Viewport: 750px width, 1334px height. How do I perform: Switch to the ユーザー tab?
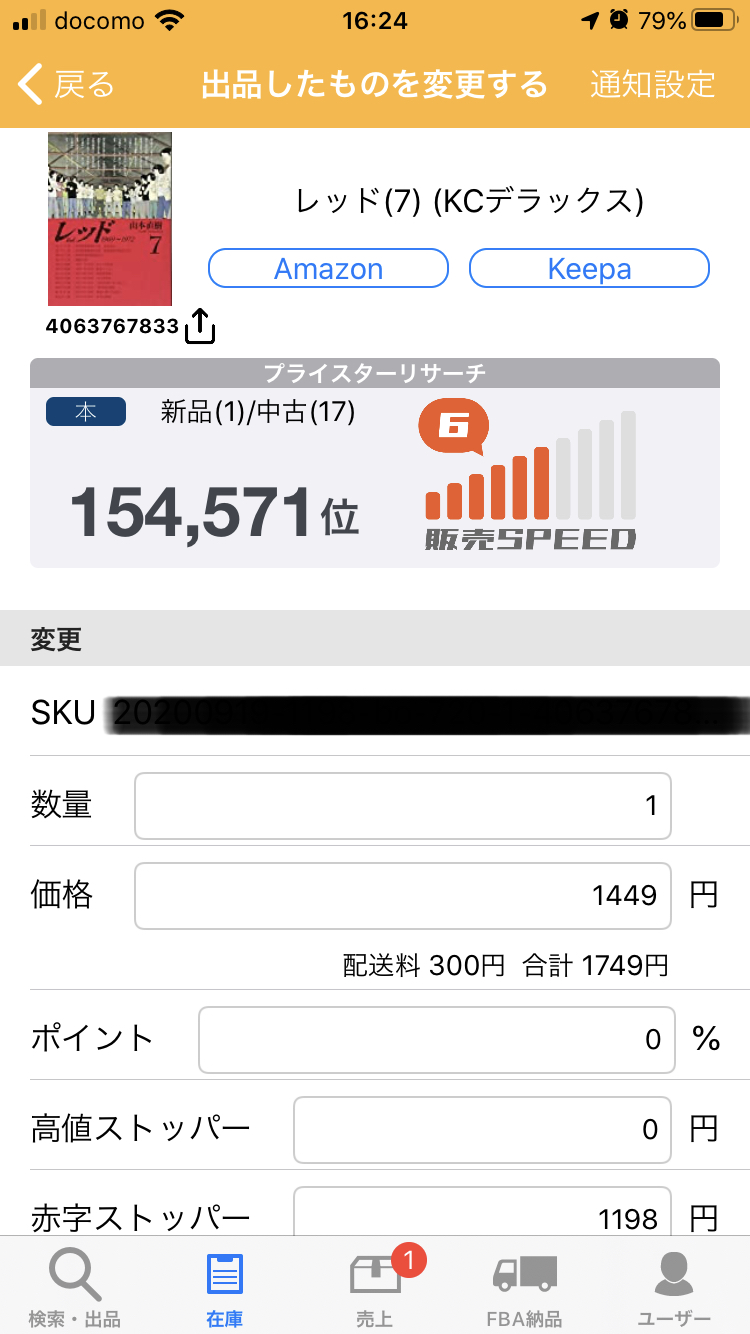[x=675, y=1286]
